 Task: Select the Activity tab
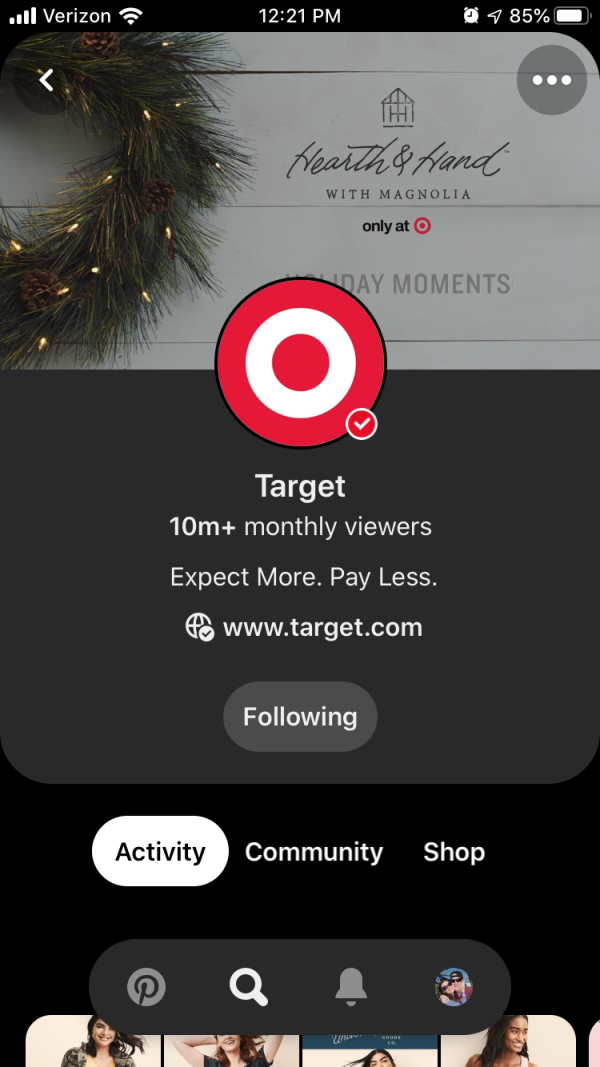click(160, 851)
